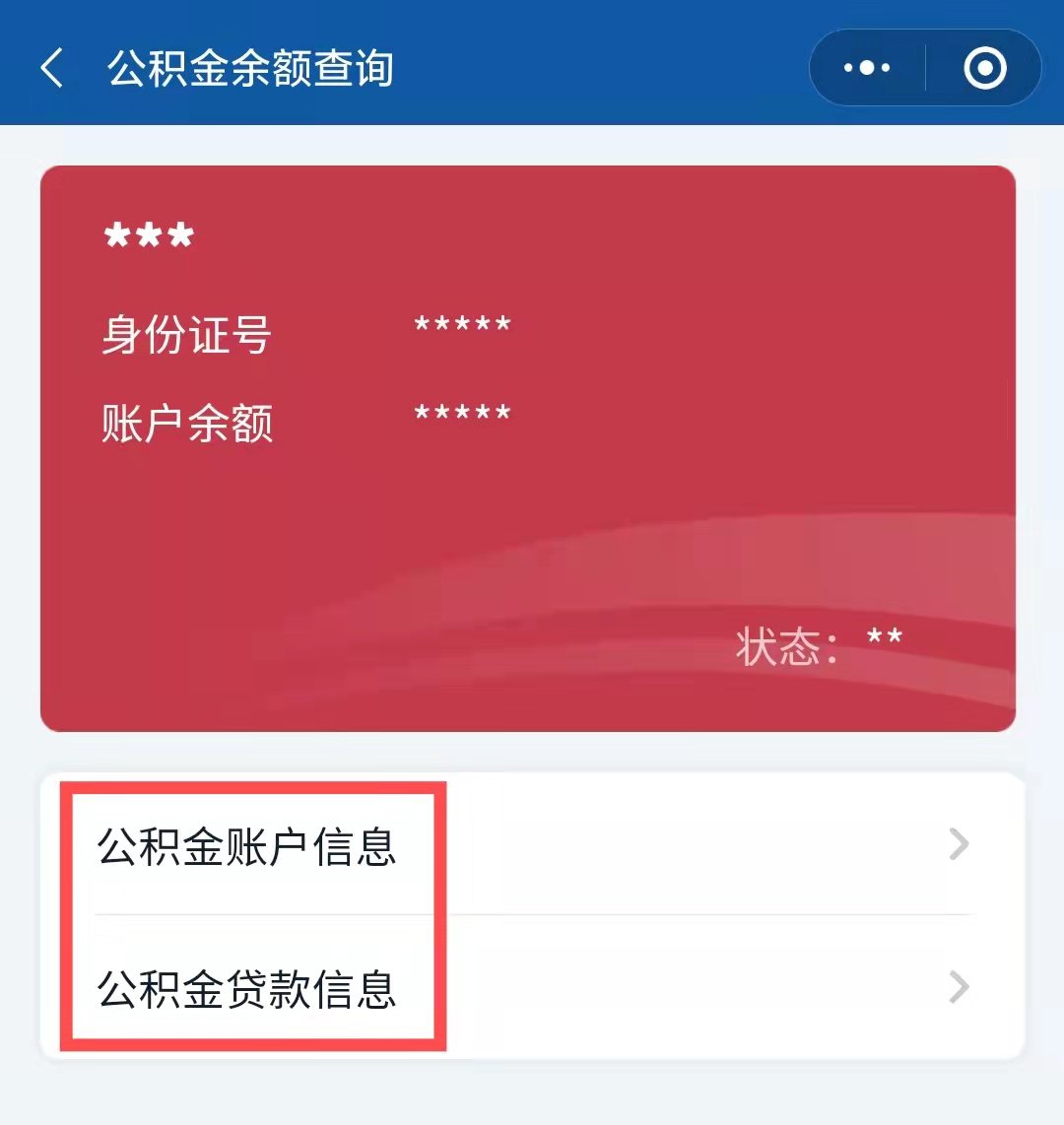Image resolution: width=1064 pixels, height=1125 pixels.
Task: Open 公积金账户信息 row
Action: click(x=532, y=845)
